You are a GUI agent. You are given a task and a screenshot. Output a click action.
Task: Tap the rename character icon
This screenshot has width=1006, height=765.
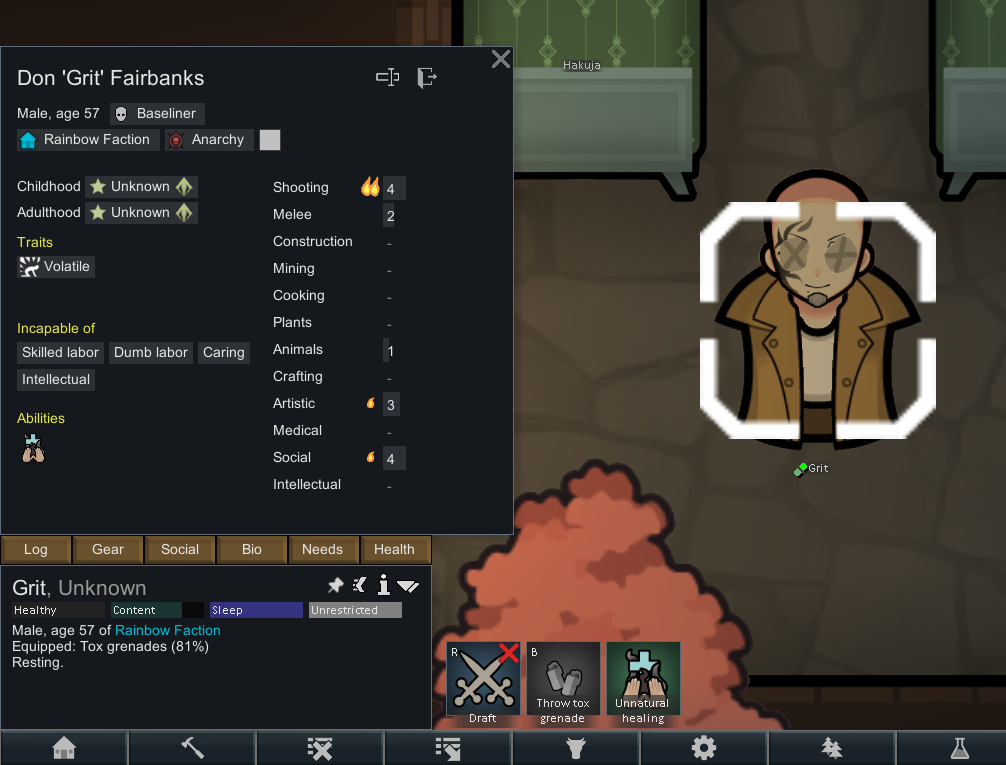coord(388,78)
